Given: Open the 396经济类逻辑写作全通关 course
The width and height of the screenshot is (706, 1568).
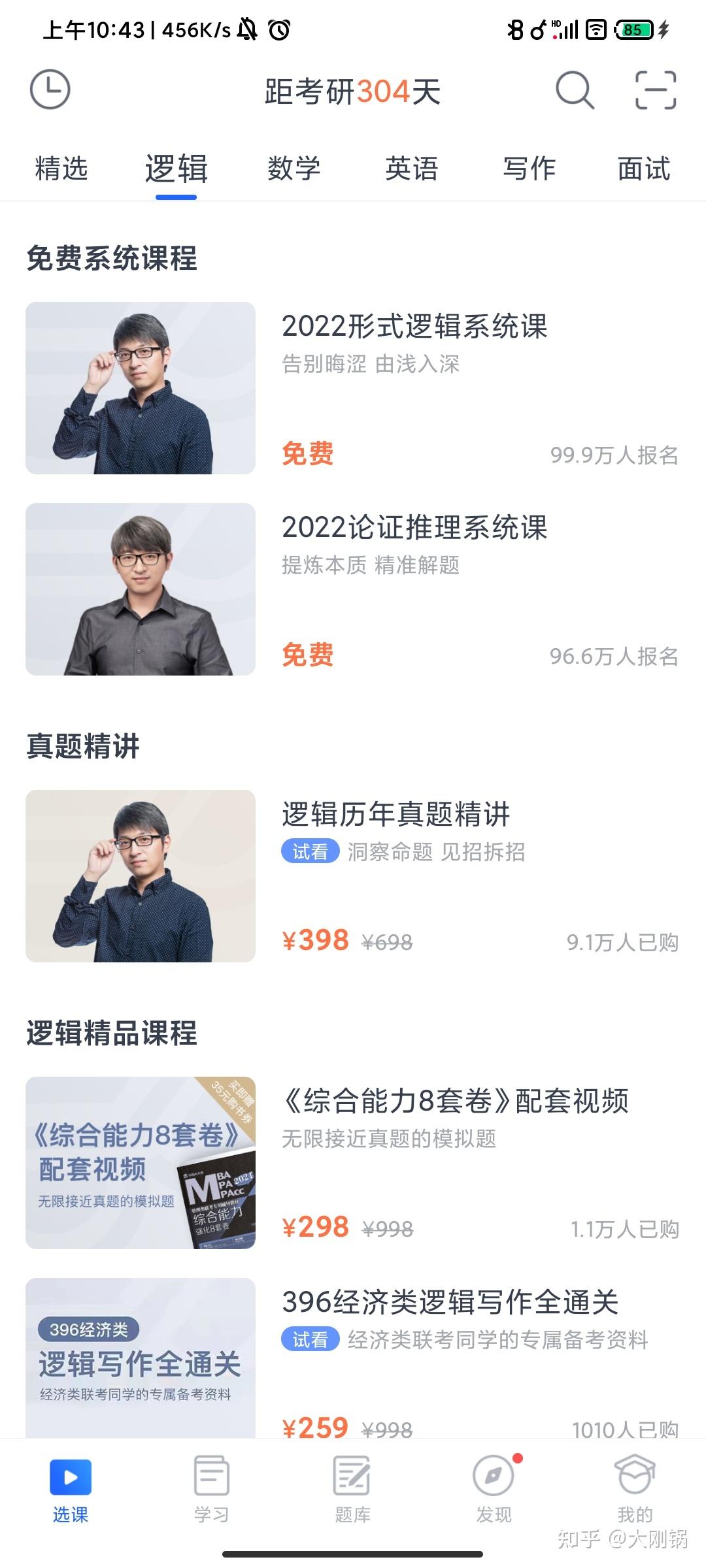Looking at the screenshot, I should pyautogui.click(x=450, y=1302).
